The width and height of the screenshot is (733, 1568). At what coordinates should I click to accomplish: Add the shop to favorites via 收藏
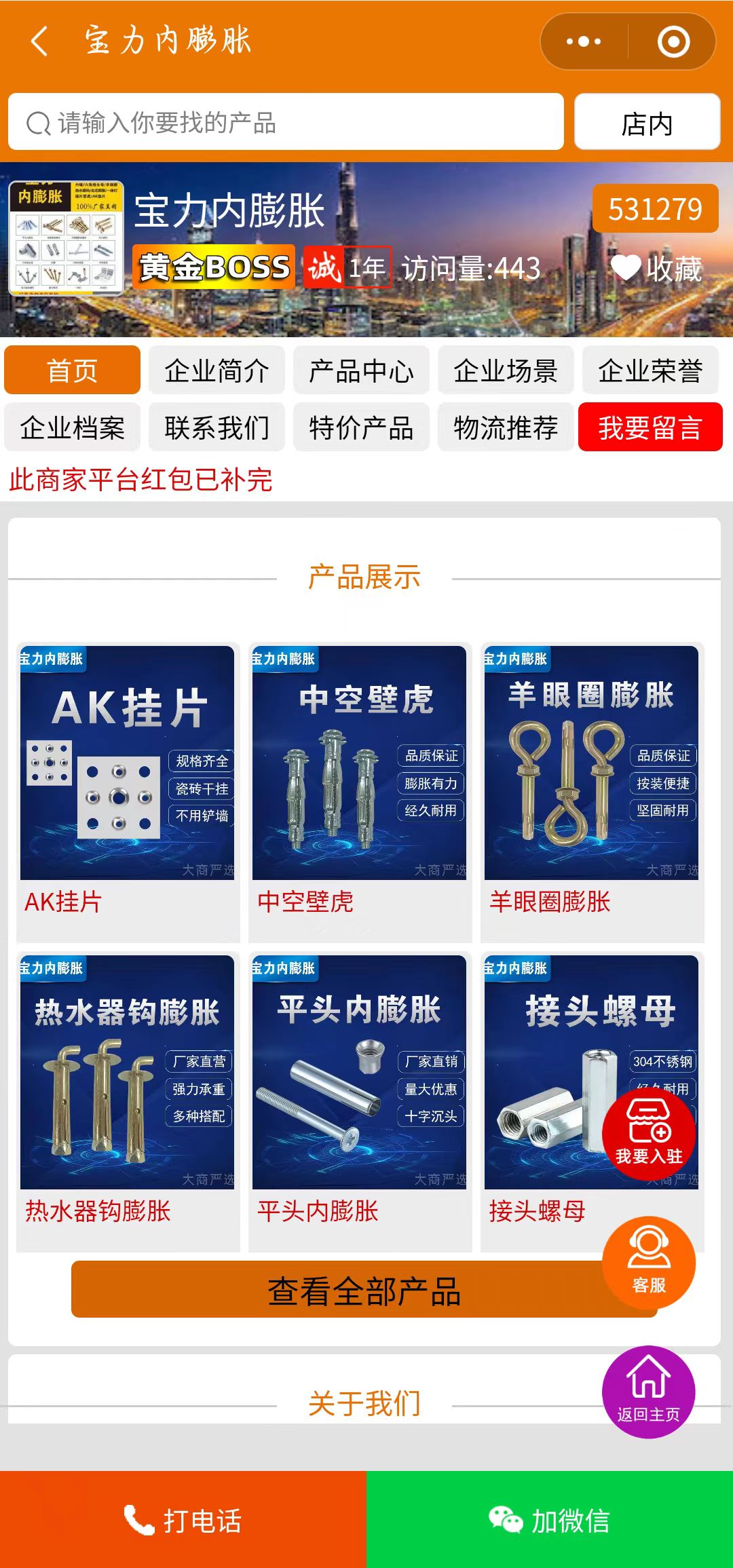[656, 269]
